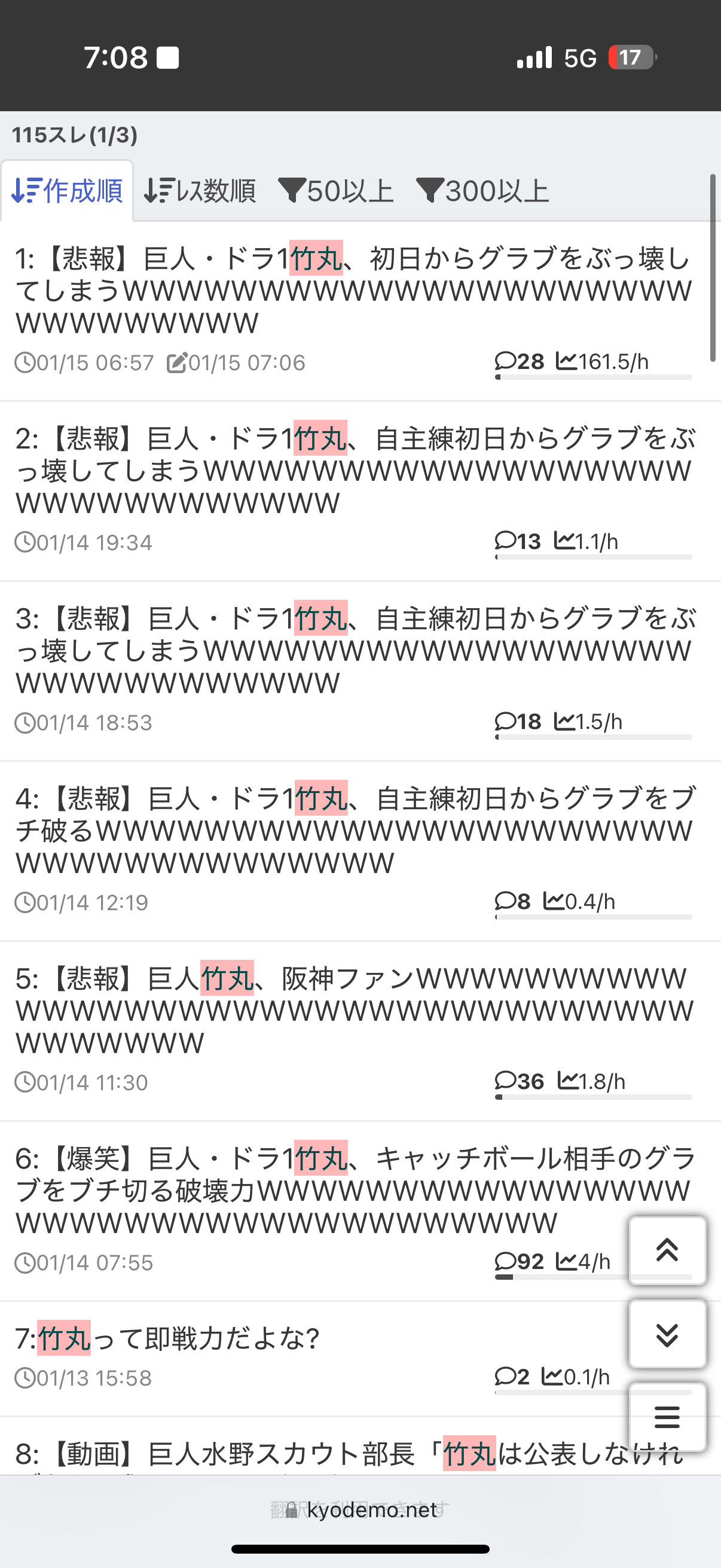Screen dimensions: 721x1568
Task: Open the floating hamburger menu button
Action: (x=667, y=1417)
